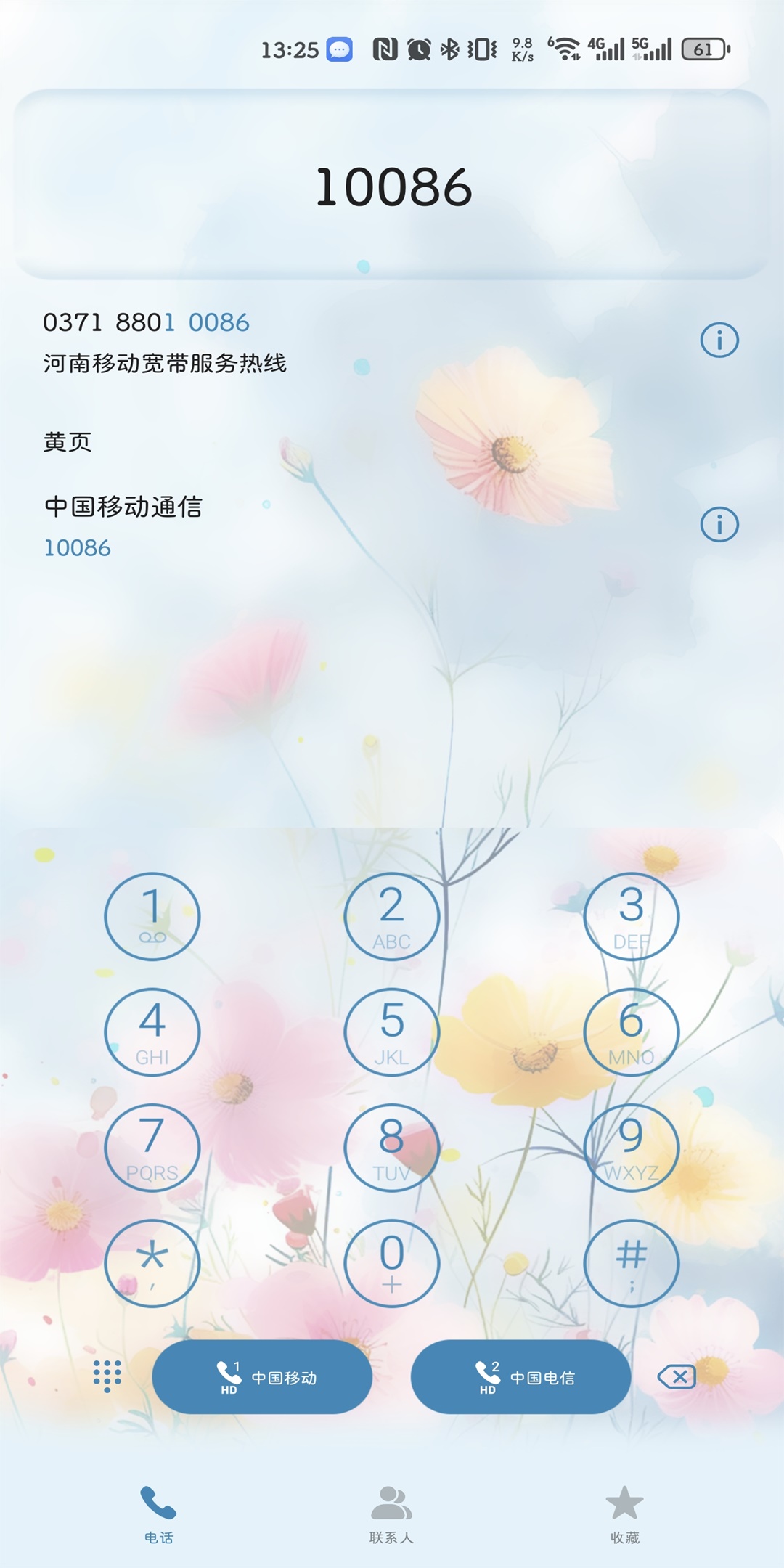Image resolution: width=784 pixels, height=1568 pixels.
Task: Dial digit 7 on the keypad
Action: click(152, 1147)
